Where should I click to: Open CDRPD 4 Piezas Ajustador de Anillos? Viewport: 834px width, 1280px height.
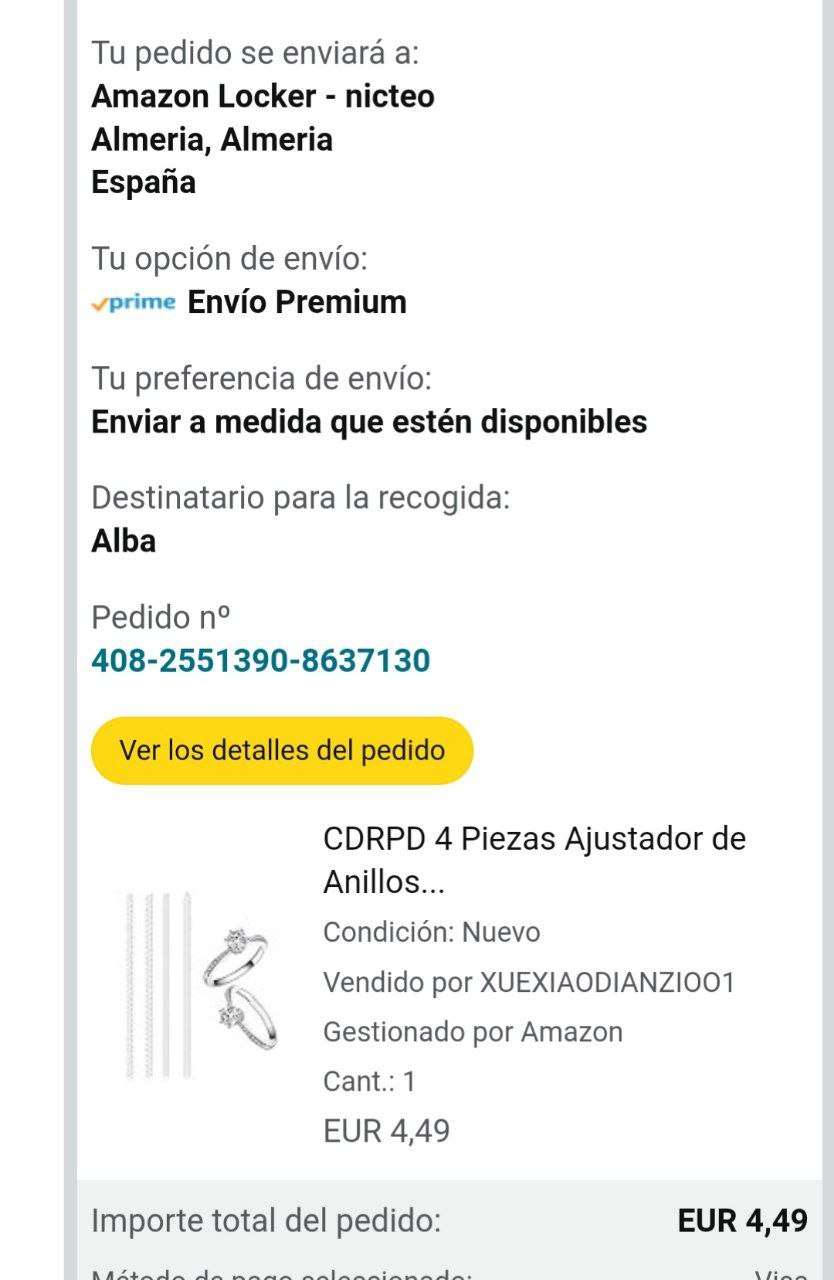tap(534, 860)
